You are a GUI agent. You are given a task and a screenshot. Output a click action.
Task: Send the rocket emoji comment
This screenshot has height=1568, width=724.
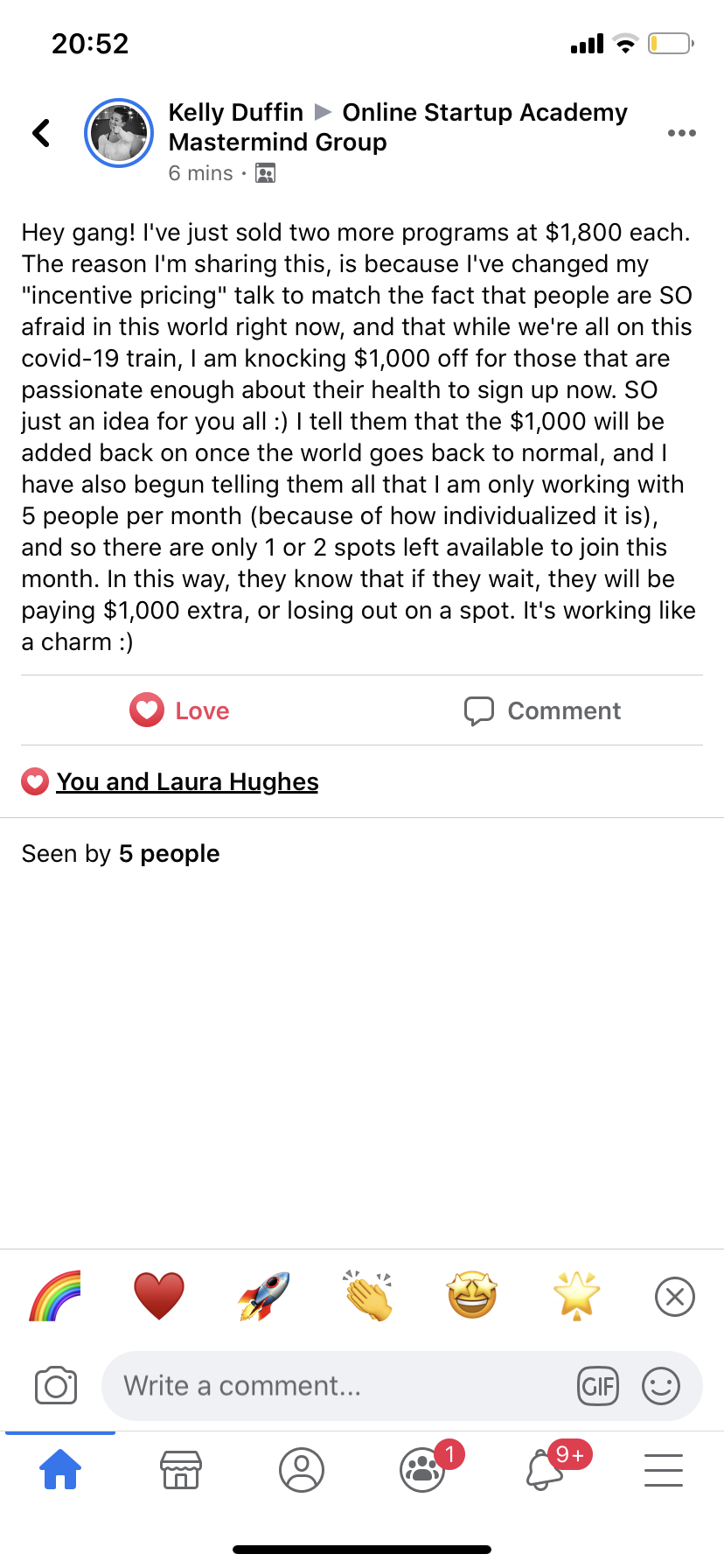point(263,1296)
